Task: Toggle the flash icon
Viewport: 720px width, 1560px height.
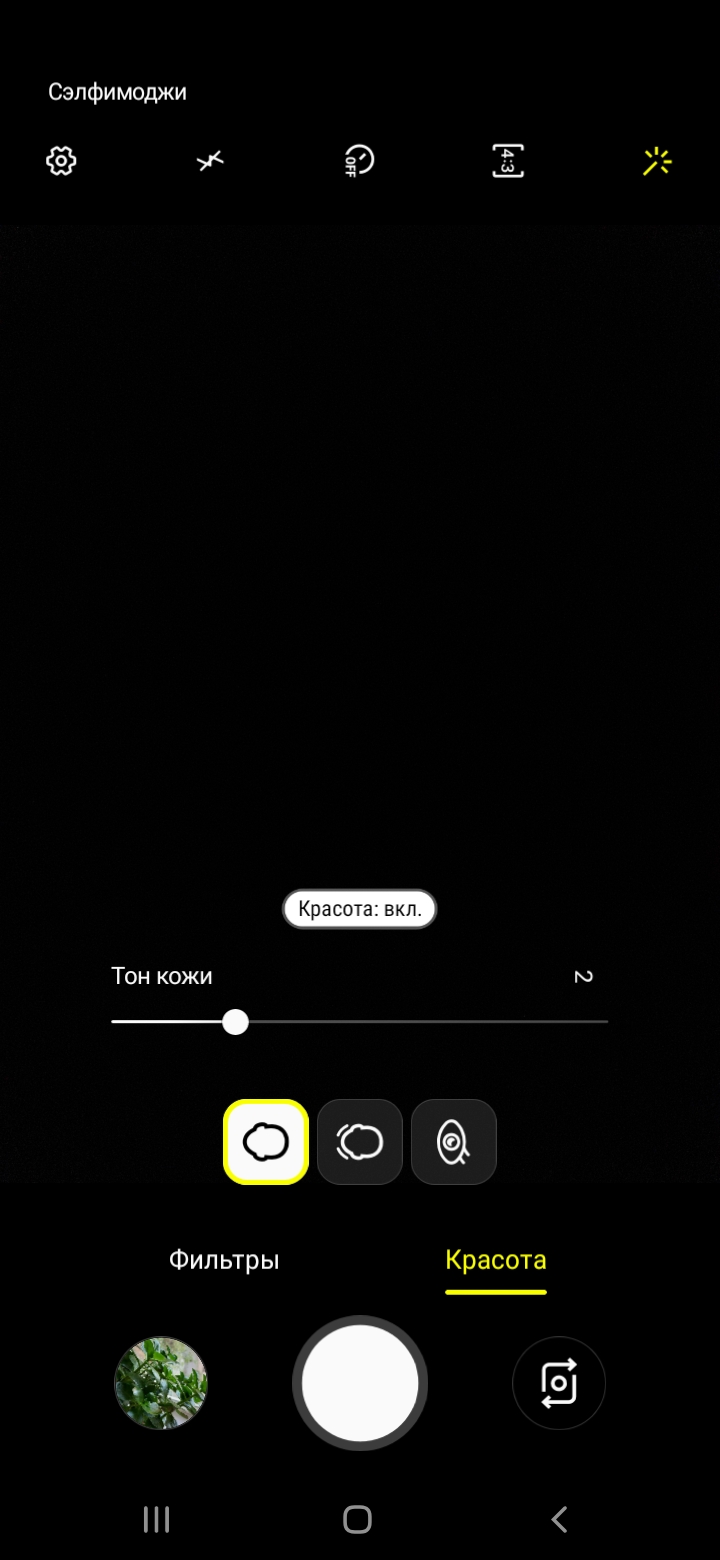Action: click(210, 161)
